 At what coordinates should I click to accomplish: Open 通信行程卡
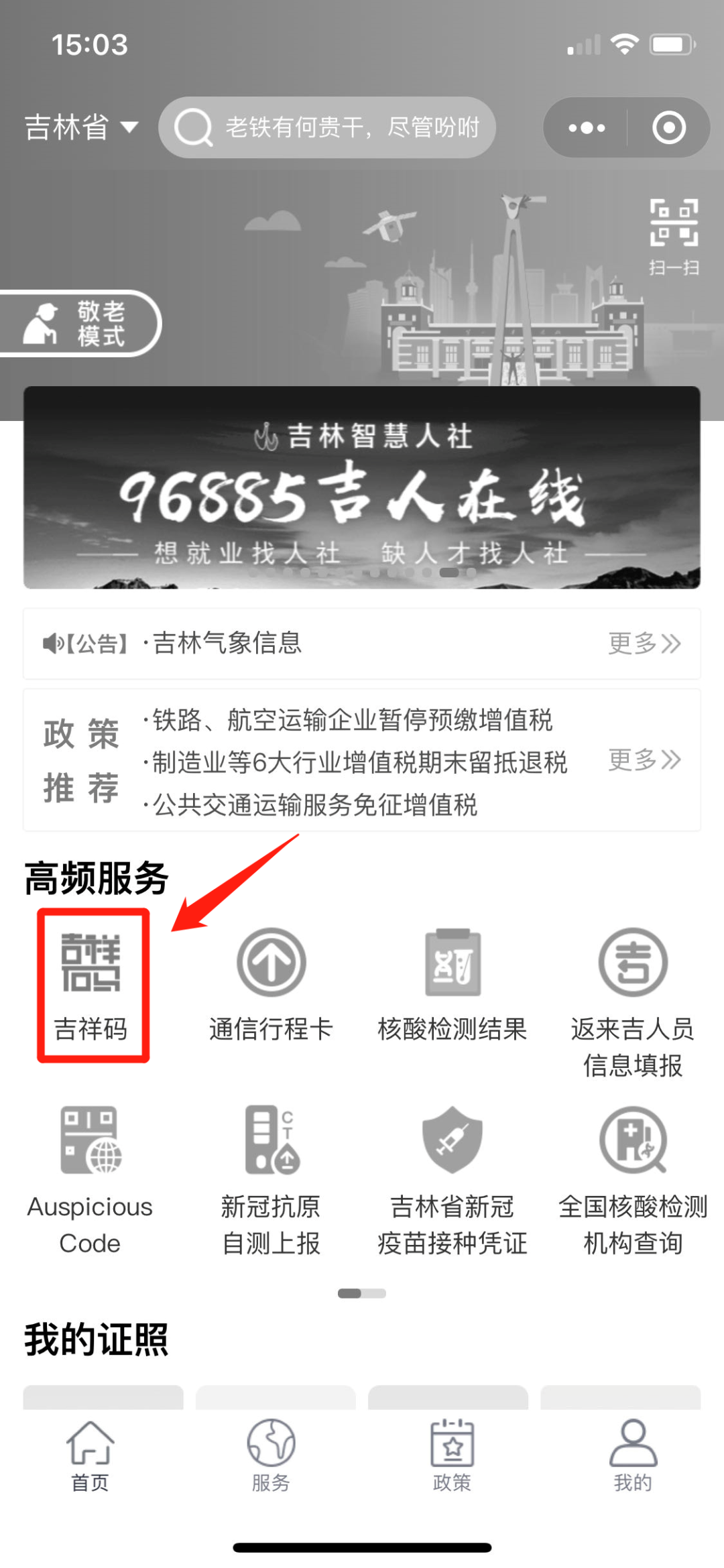click(271, 984)
